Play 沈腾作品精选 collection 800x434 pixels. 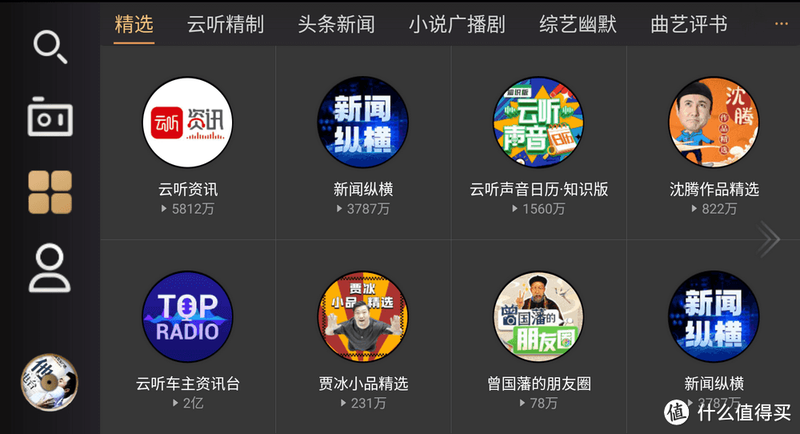coord(714,124)
